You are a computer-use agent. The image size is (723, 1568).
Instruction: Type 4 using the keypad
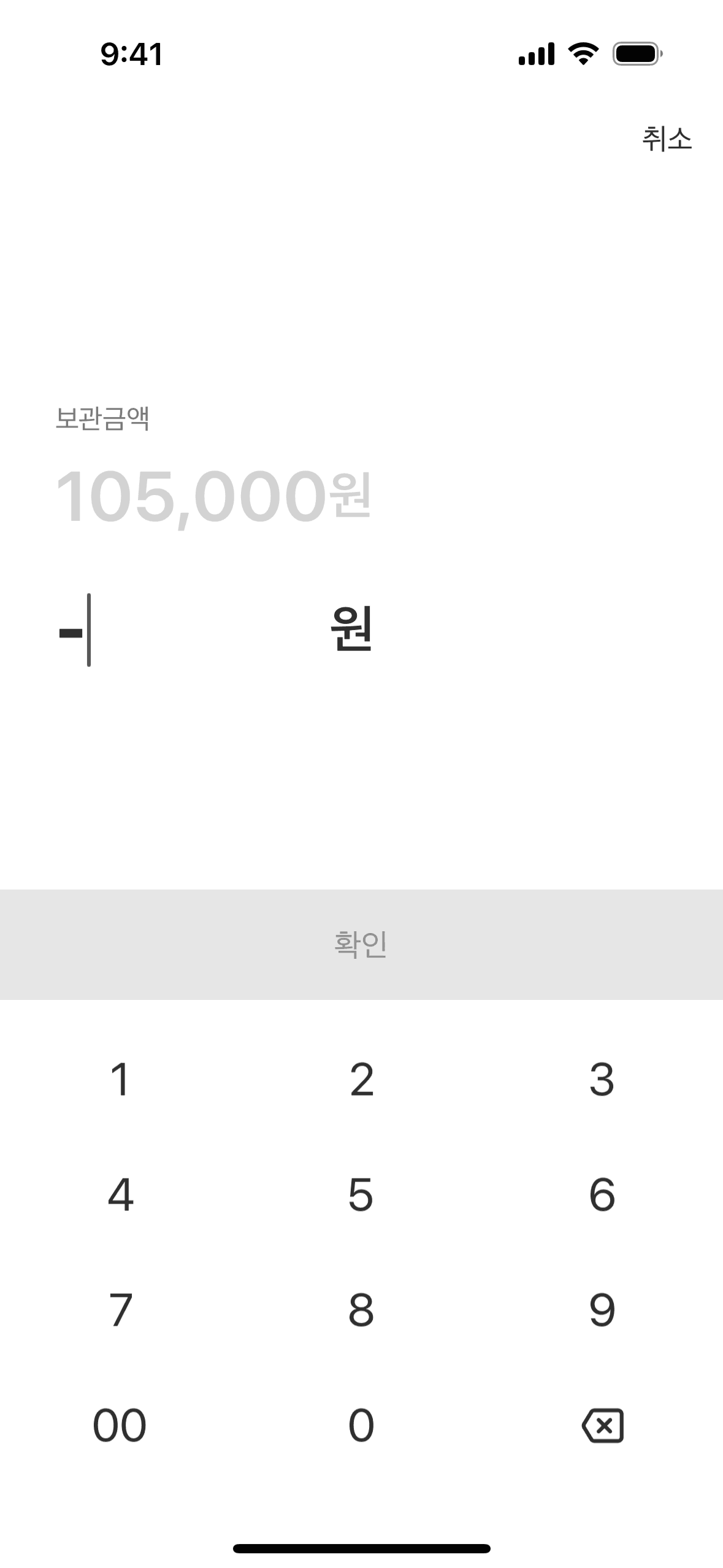coord(120,1195)
